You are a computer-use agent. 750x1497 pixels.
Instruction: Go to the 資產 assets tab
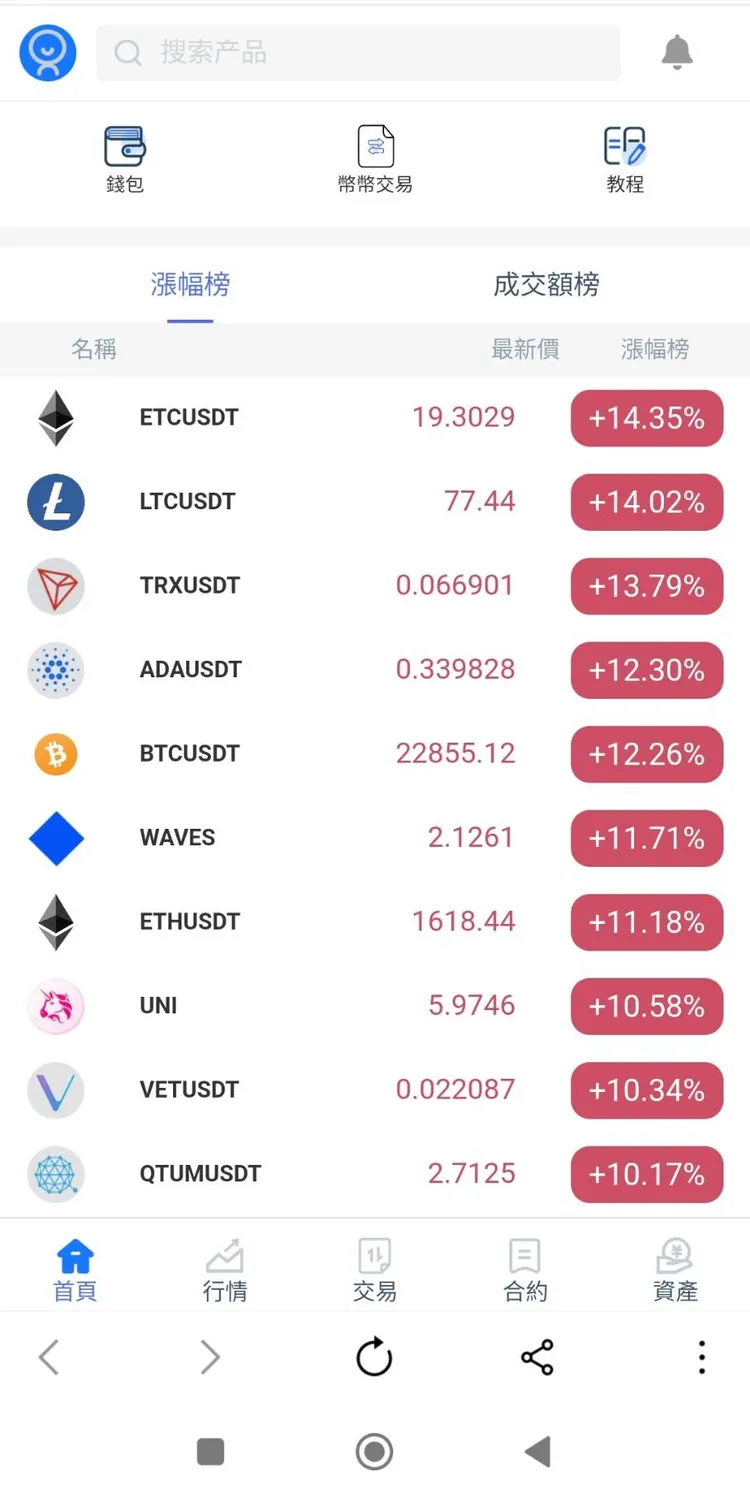click(x=675, y=1270)
